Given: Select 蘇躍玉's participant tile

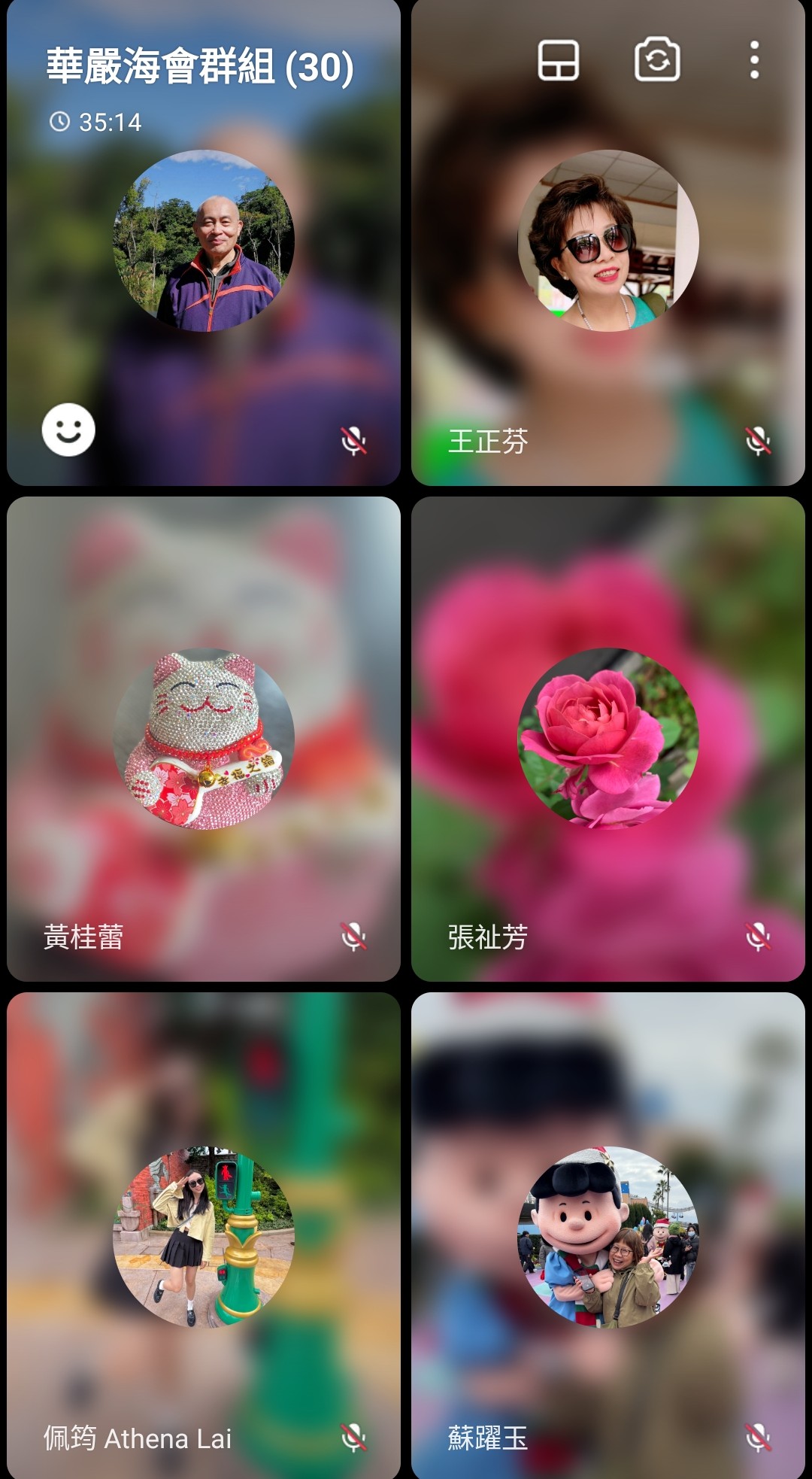Looking at the screenshot, I should click(607, 1235).
